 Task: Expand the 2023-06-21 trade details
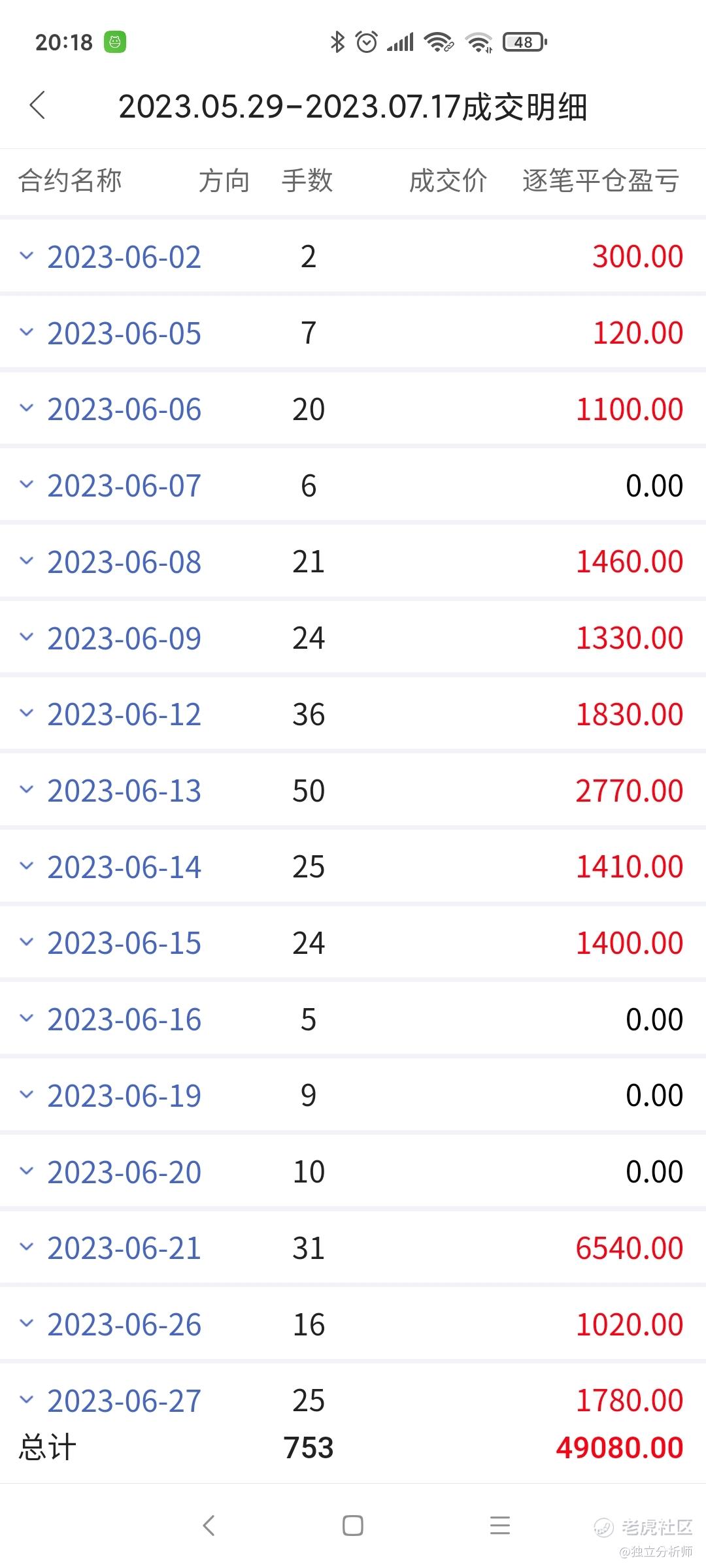coord(353,1248)
